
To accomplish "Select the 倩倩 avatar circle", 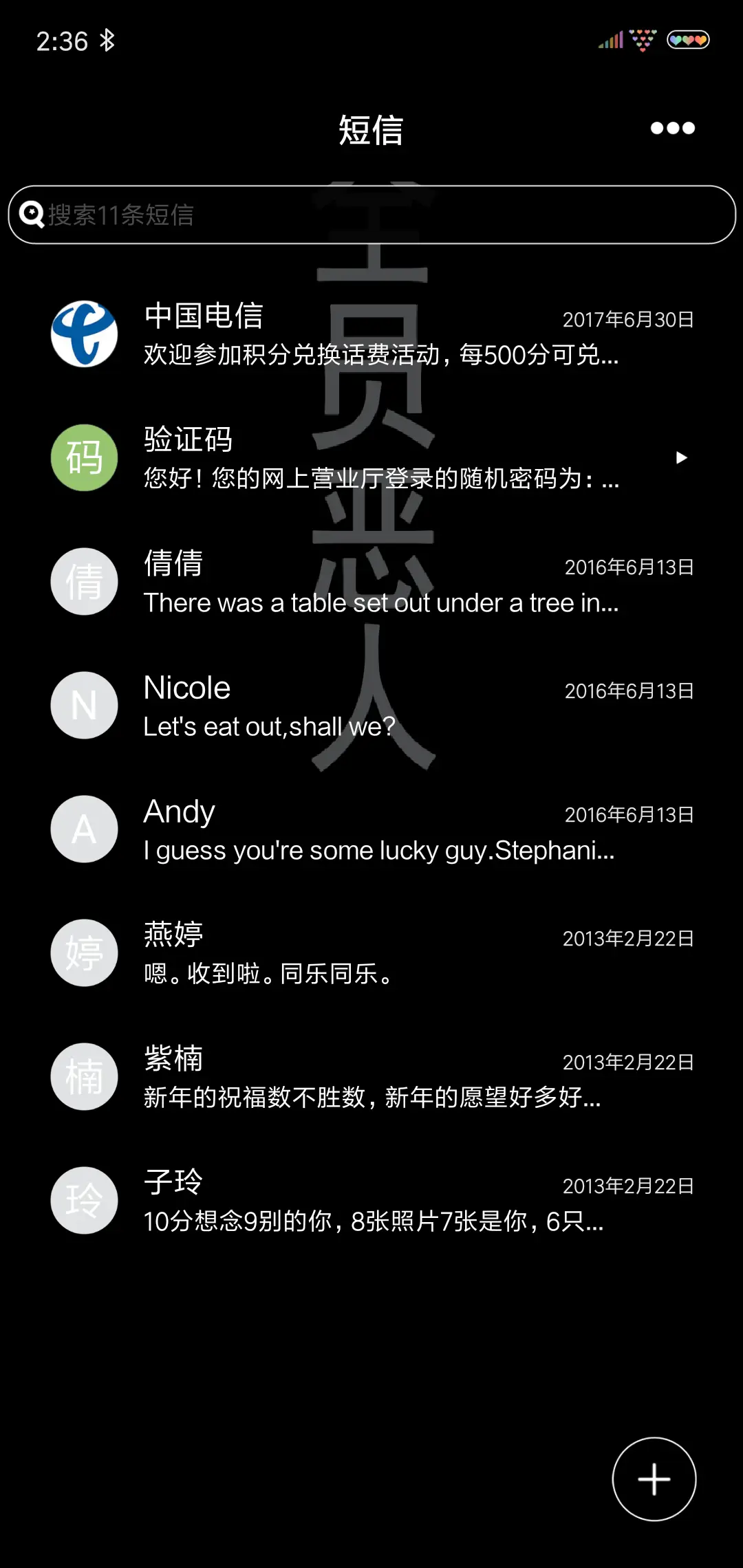I will click(x=84, y=581).
